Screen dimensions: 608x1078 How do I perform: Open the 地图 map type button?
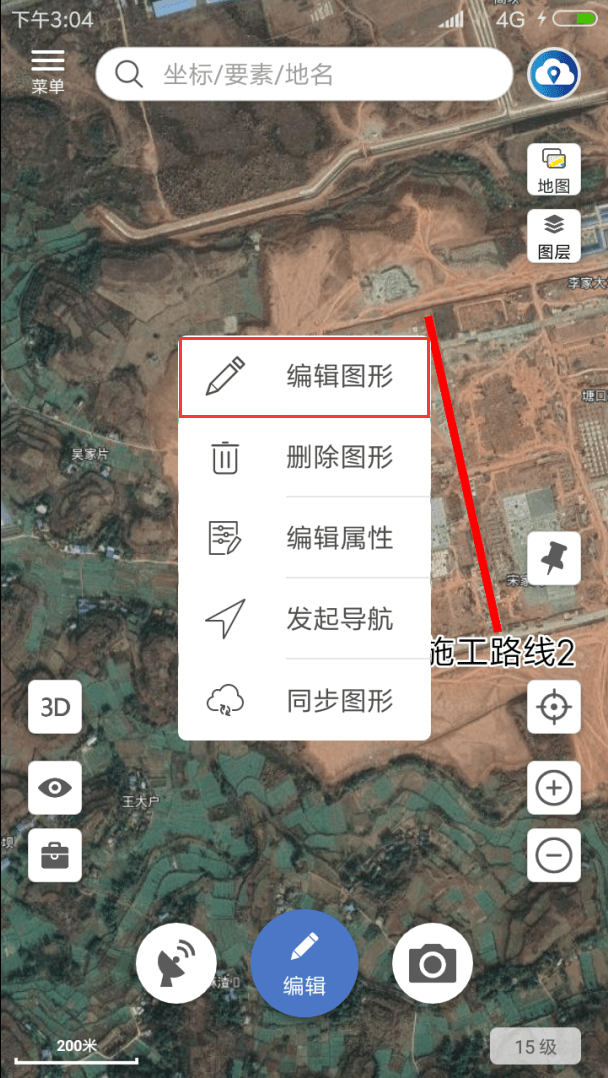[x=554, y=169]
